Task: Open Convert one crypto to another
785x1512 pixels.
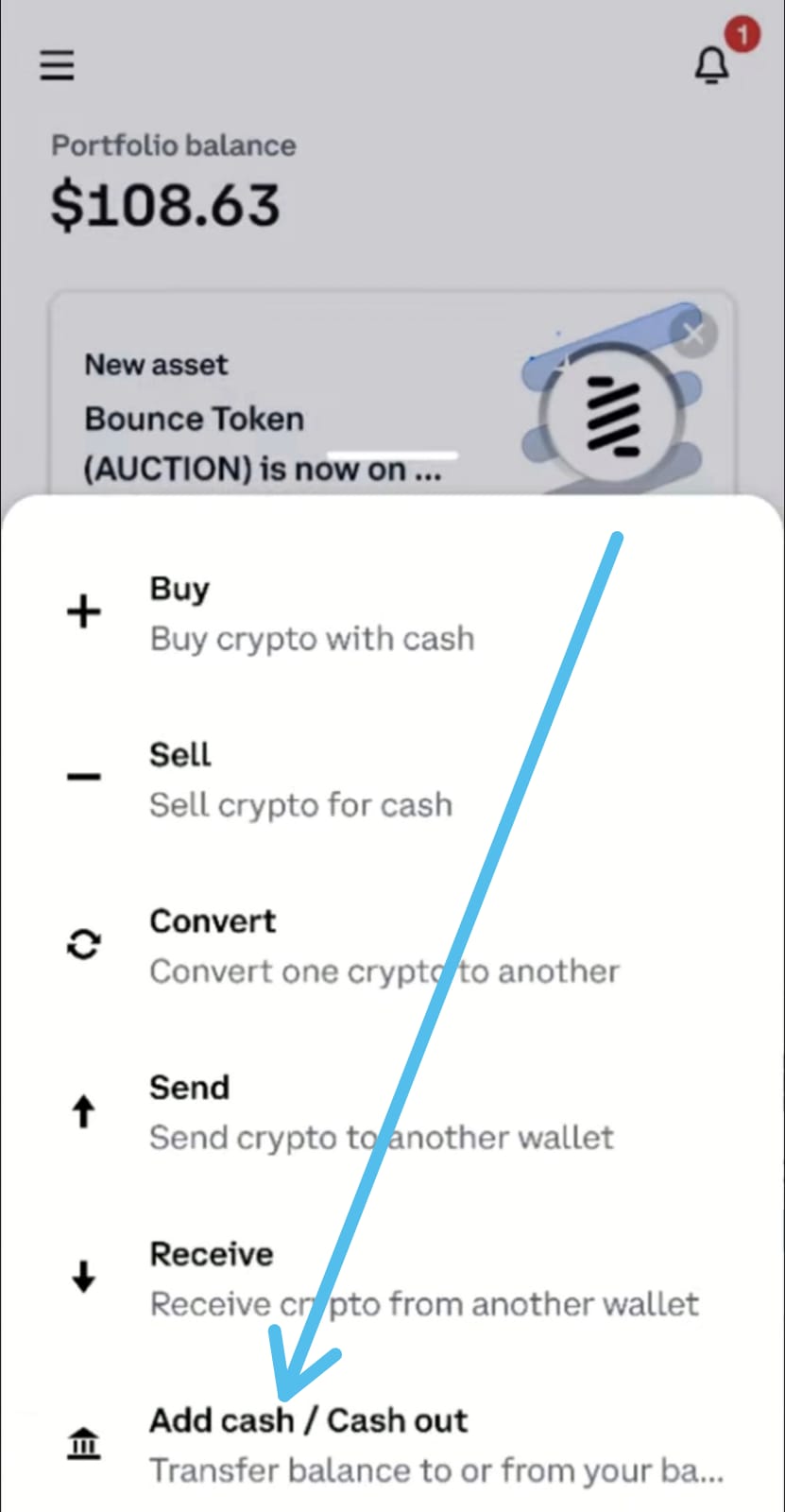Action: pos(392,946)
